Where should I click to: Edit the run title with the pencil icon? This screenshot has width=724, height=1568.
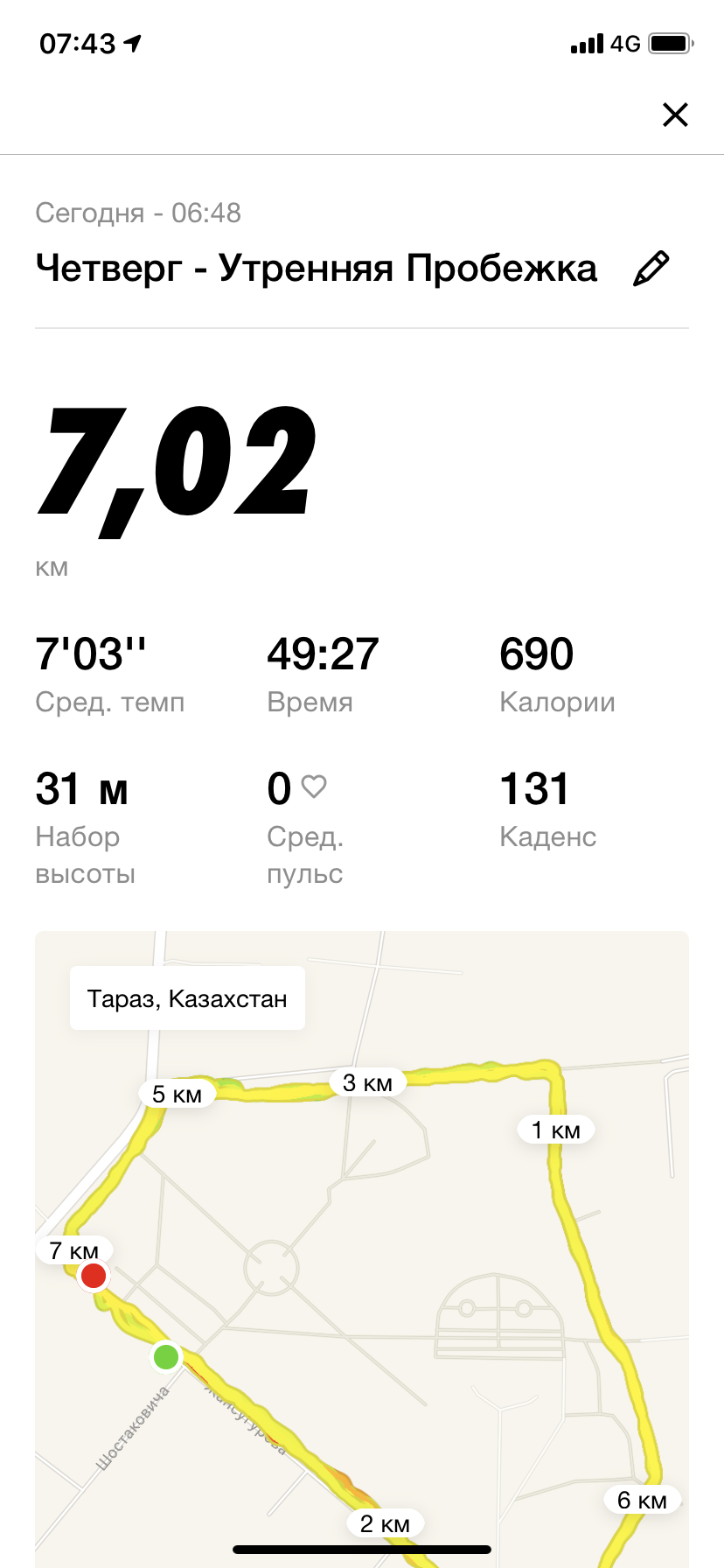[651, 269]
